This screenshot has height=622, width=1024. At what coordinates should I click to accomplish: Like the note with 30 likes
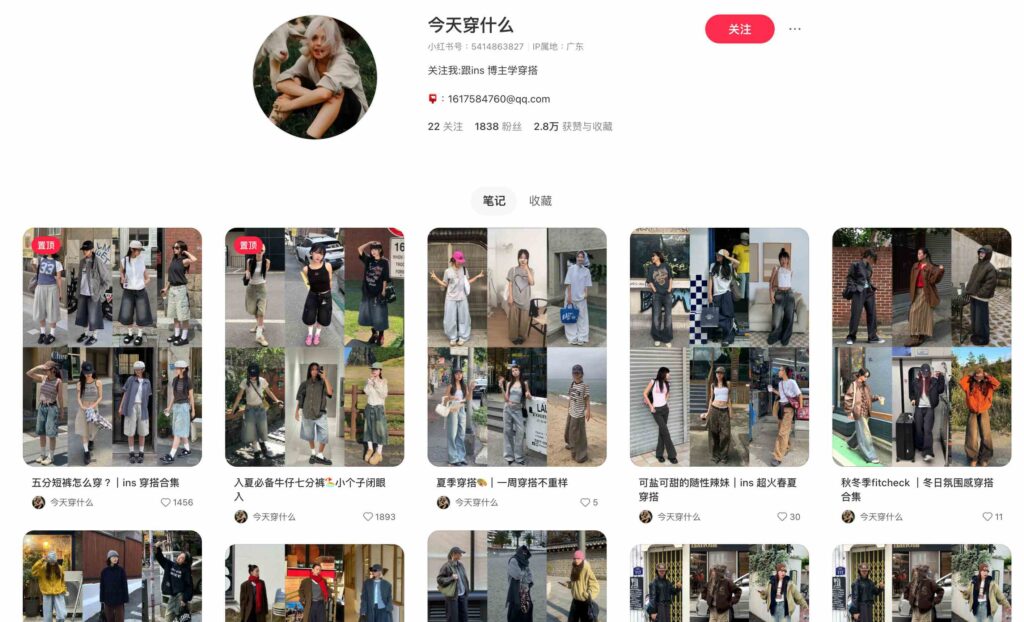[x=782, y=517]
